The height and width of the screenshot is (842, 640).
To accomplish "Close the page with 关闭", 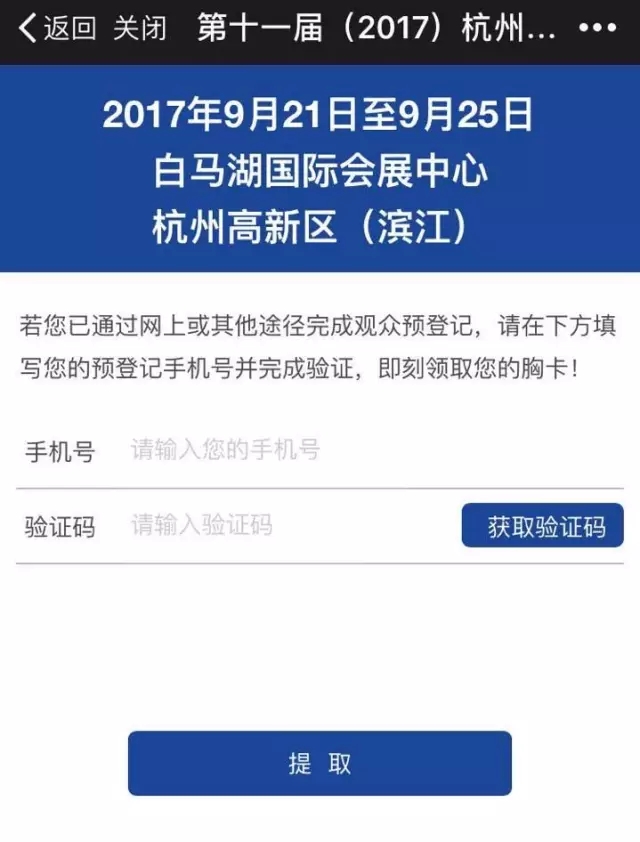I will click(x=139, y=28).
